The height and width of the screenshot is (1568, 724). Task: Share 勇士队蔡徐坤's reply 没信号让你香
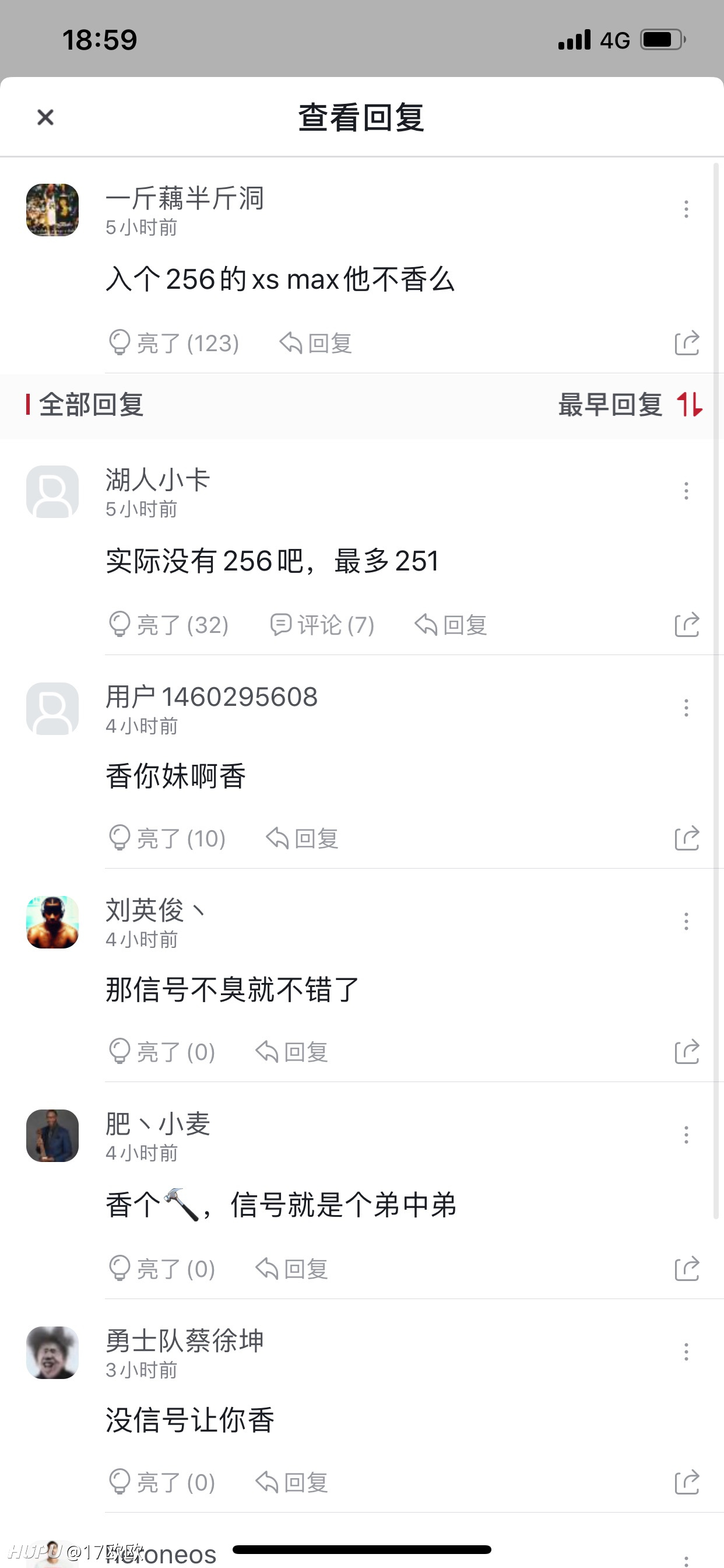tap(686, 1483)
